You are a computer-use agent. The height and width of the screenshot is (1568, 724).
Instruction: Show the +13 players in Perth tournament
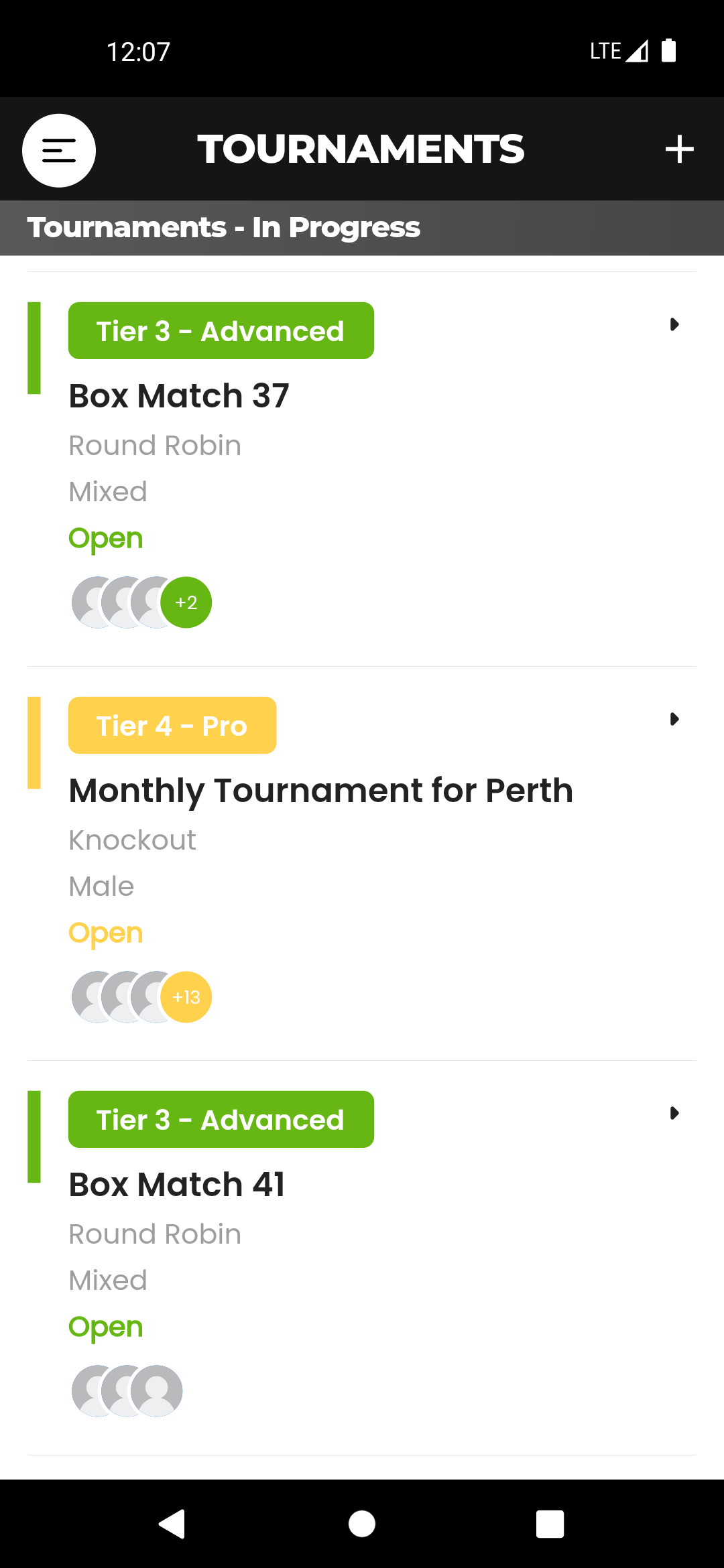pyautogui.click(x=186, y=997)
